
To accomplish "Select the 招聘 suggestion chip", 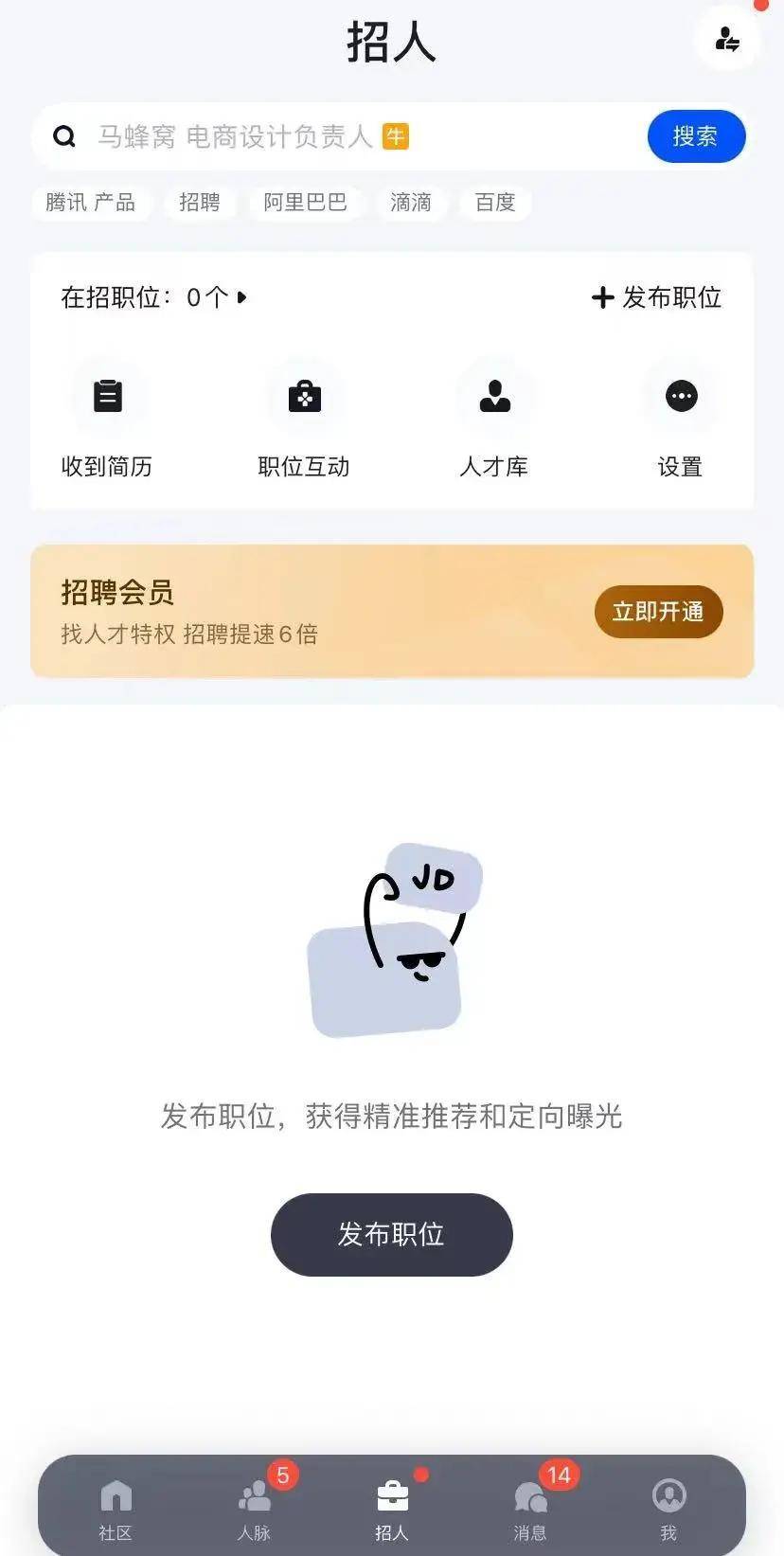I will (x=199, y=203).
